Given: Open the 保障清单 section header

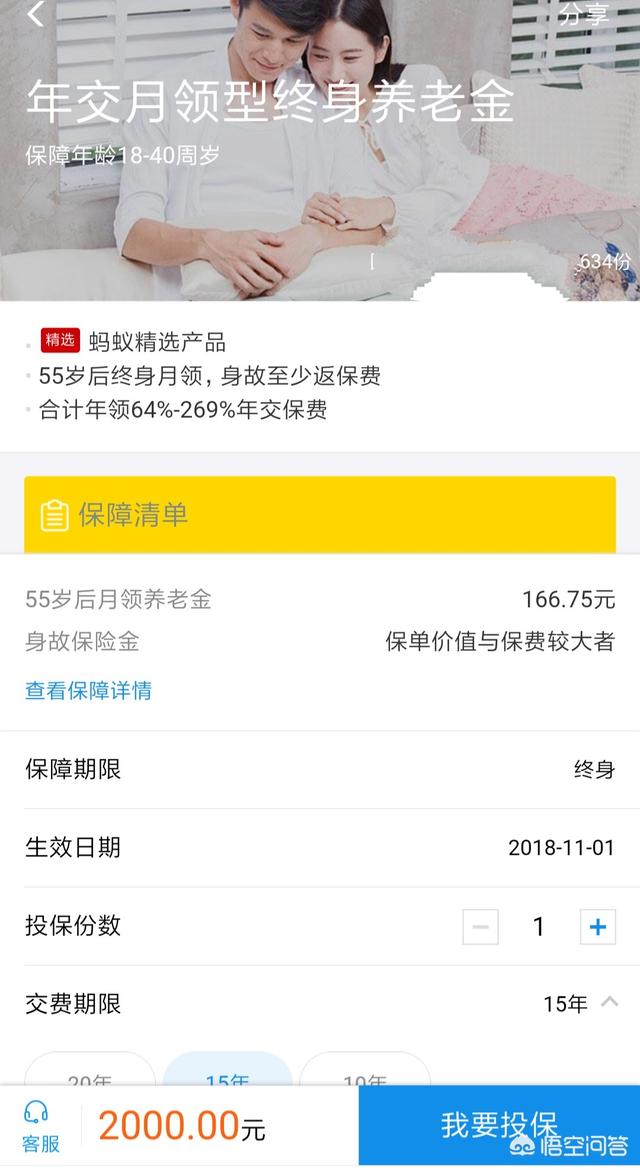Looking at the screenshot, I should (x=319, y=515).
